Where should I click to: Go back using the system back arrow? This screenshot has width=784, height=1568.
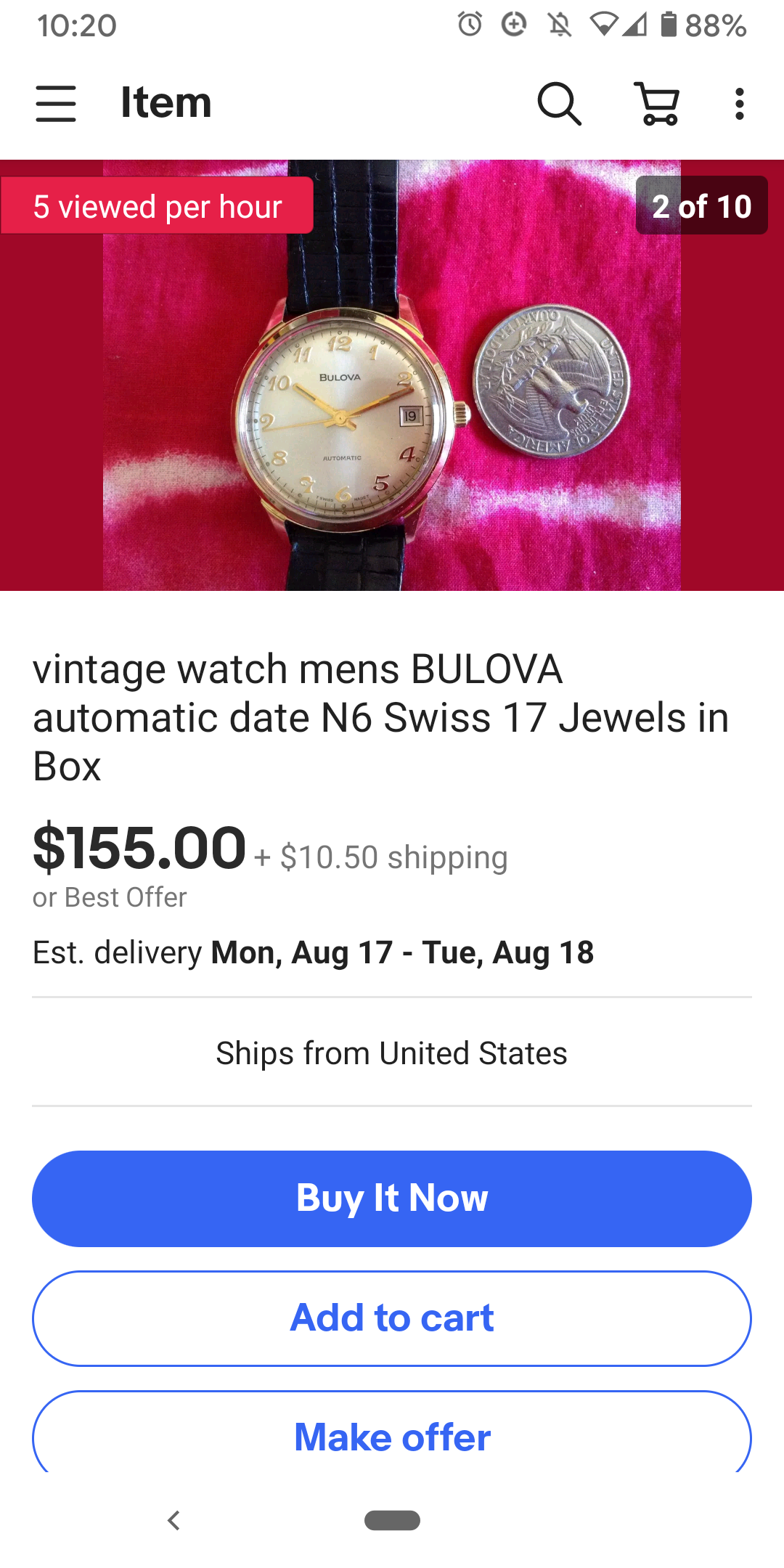tap(173, 1520)
